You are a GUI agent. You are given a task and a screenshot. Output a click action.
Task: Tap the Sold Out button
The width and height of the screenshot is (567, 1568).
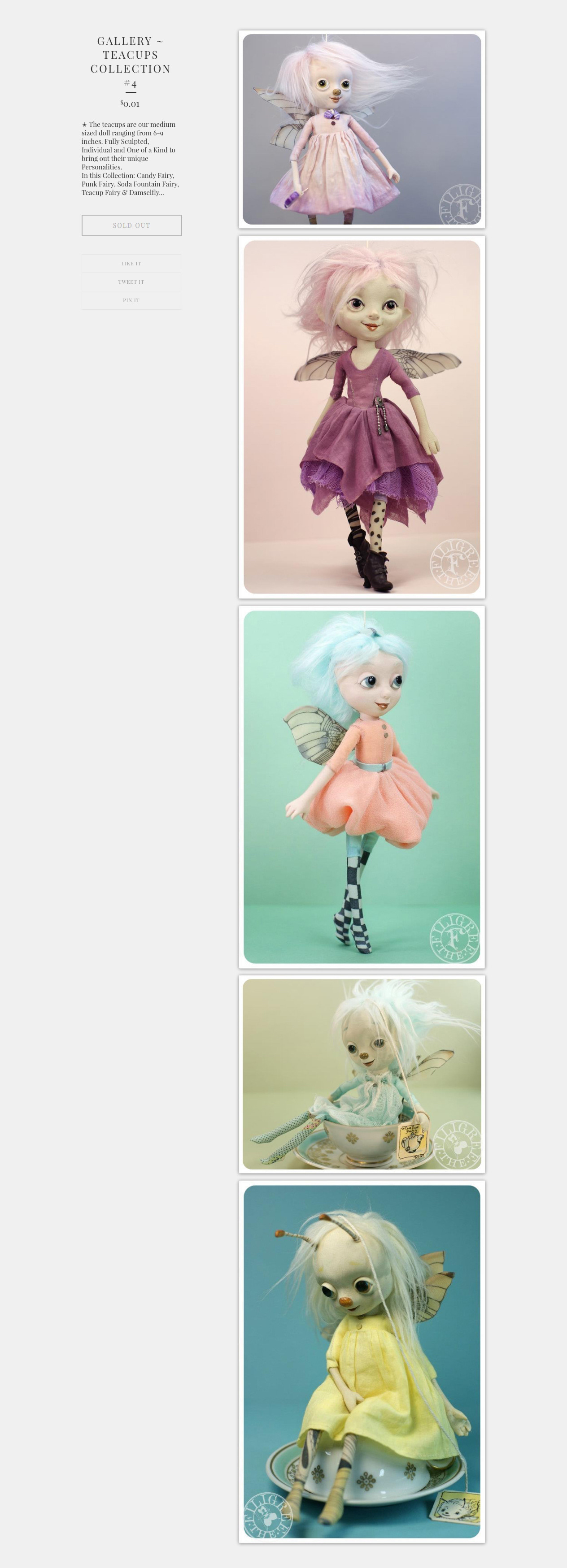pos(131,225)
